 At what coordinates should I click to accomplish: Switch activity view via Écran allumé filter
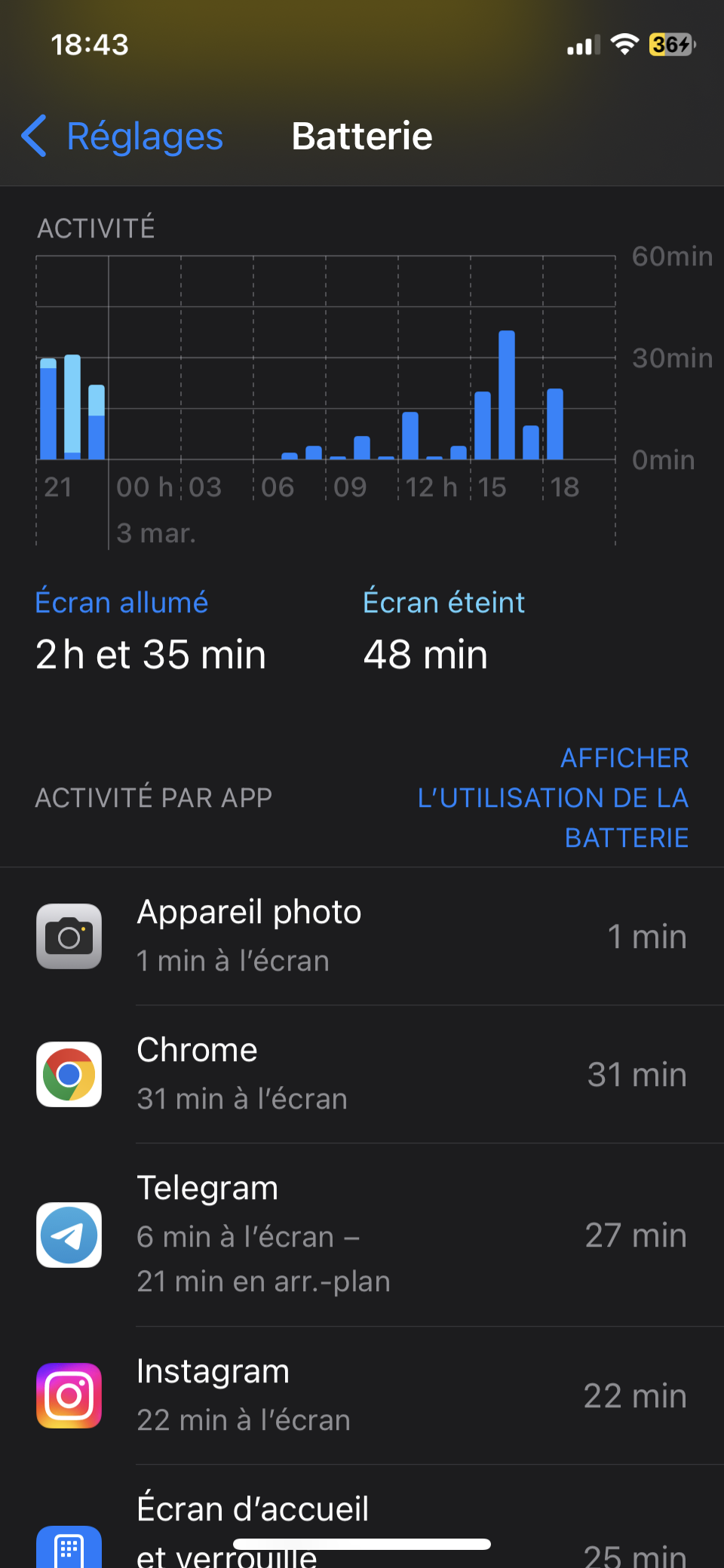point(121,602)
